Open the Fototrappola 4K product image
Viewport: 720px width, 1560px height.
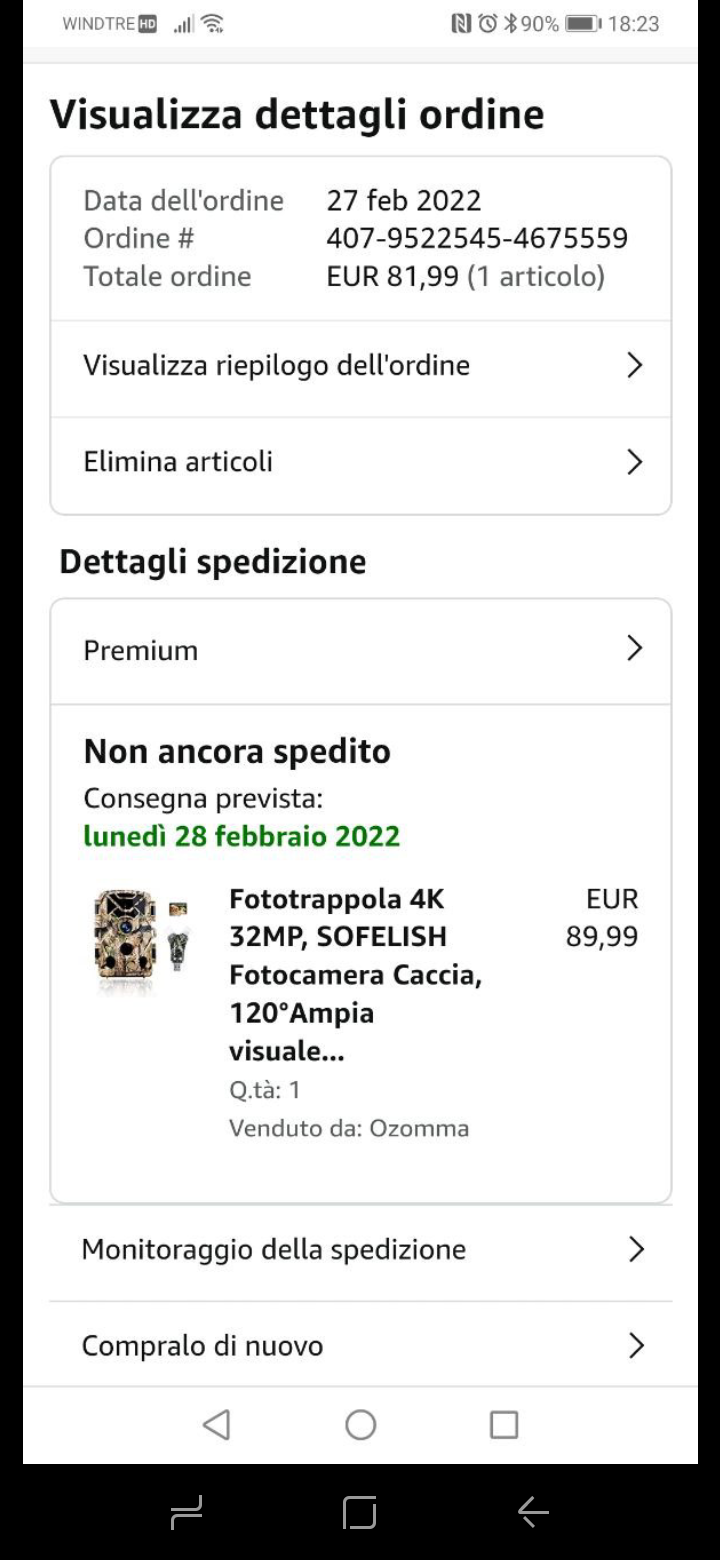[141, 938]
